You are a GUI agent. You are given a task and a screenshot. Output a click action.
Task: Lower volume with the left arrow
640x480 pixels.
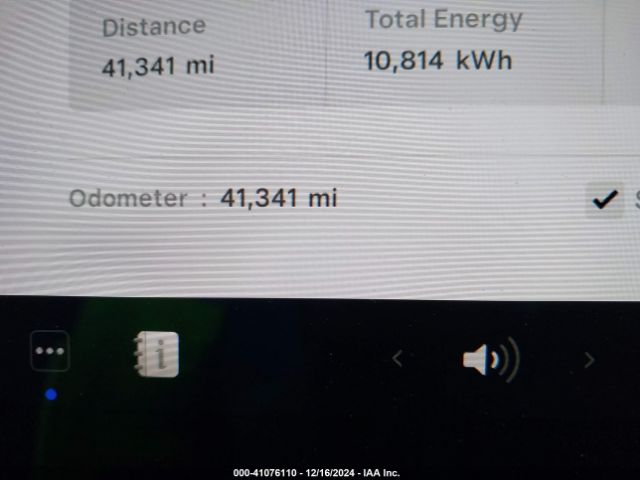[398, 359]
